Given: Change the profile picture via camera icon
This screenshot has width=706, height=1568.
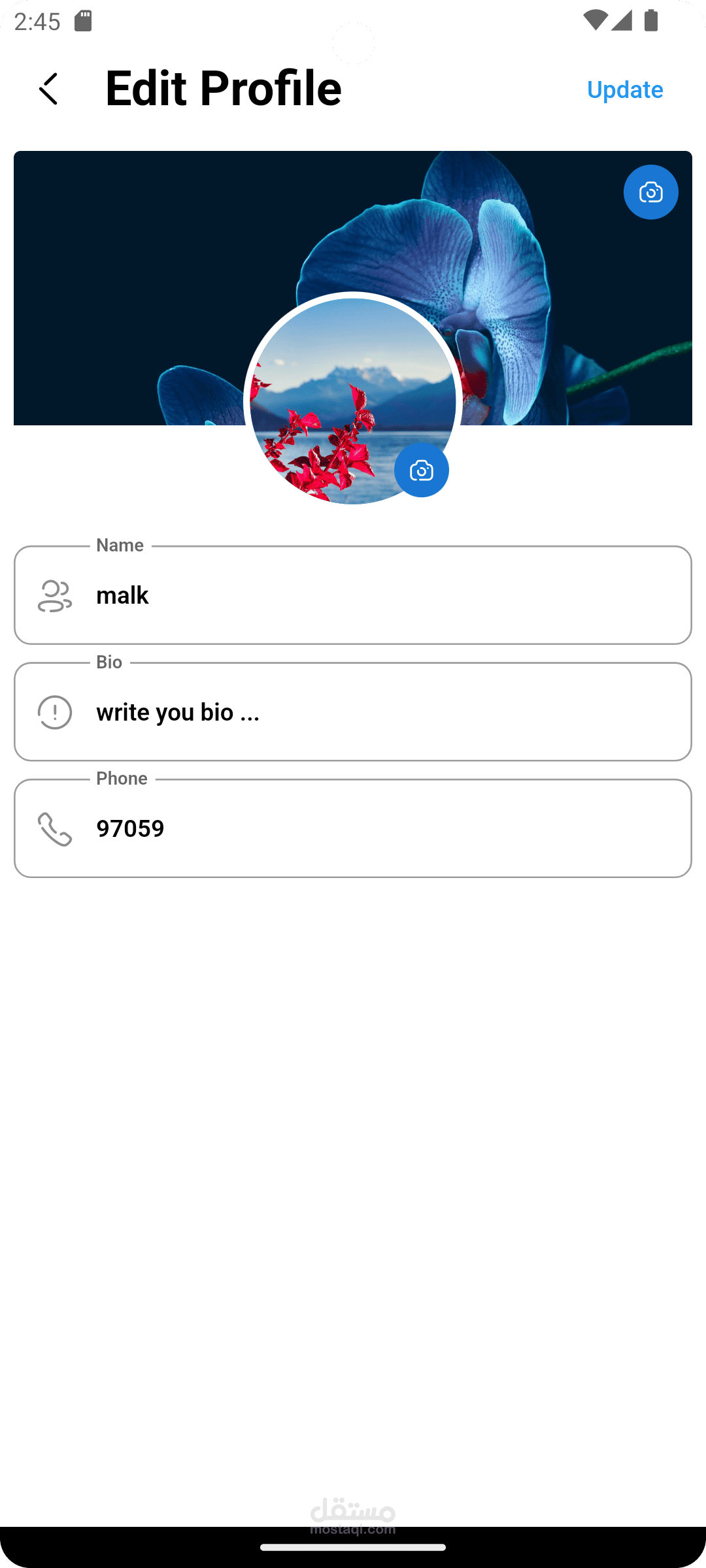Looking at the screenshot, I should (422, 470).
